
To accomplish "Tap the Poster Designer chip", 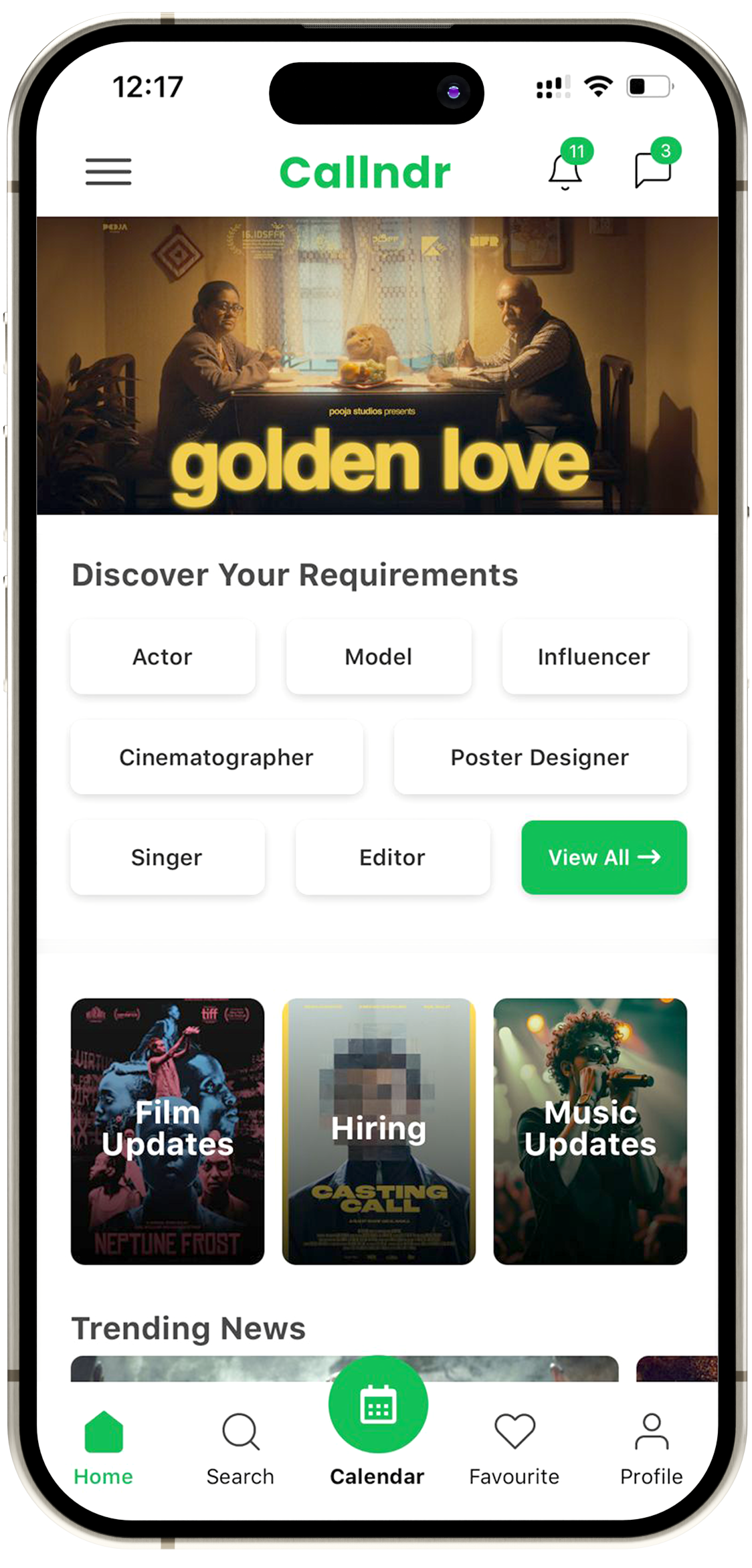I will pos(540,757).
